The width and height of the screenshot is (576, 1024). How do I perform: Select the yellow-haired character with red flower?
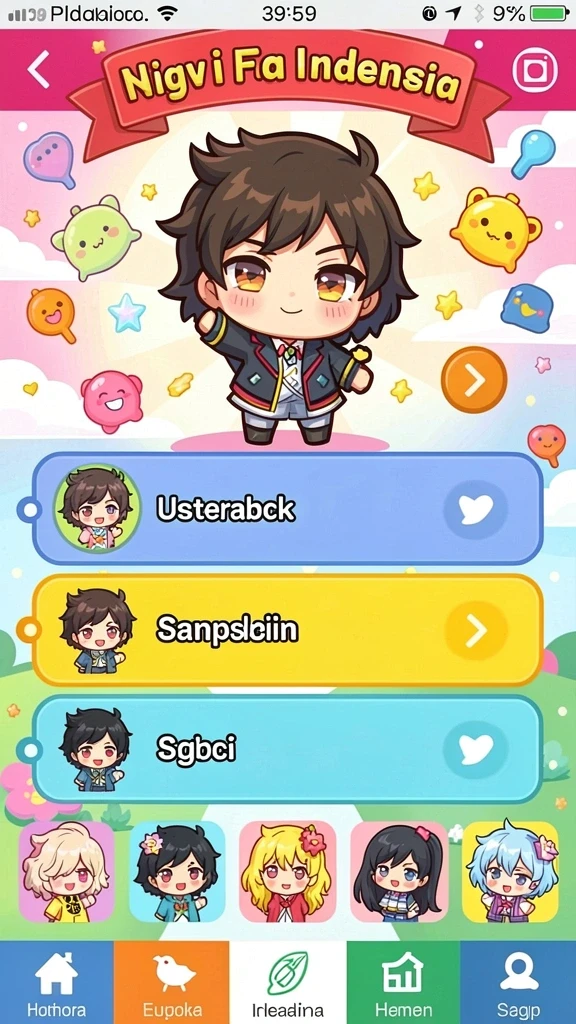(x=288, y=871)
